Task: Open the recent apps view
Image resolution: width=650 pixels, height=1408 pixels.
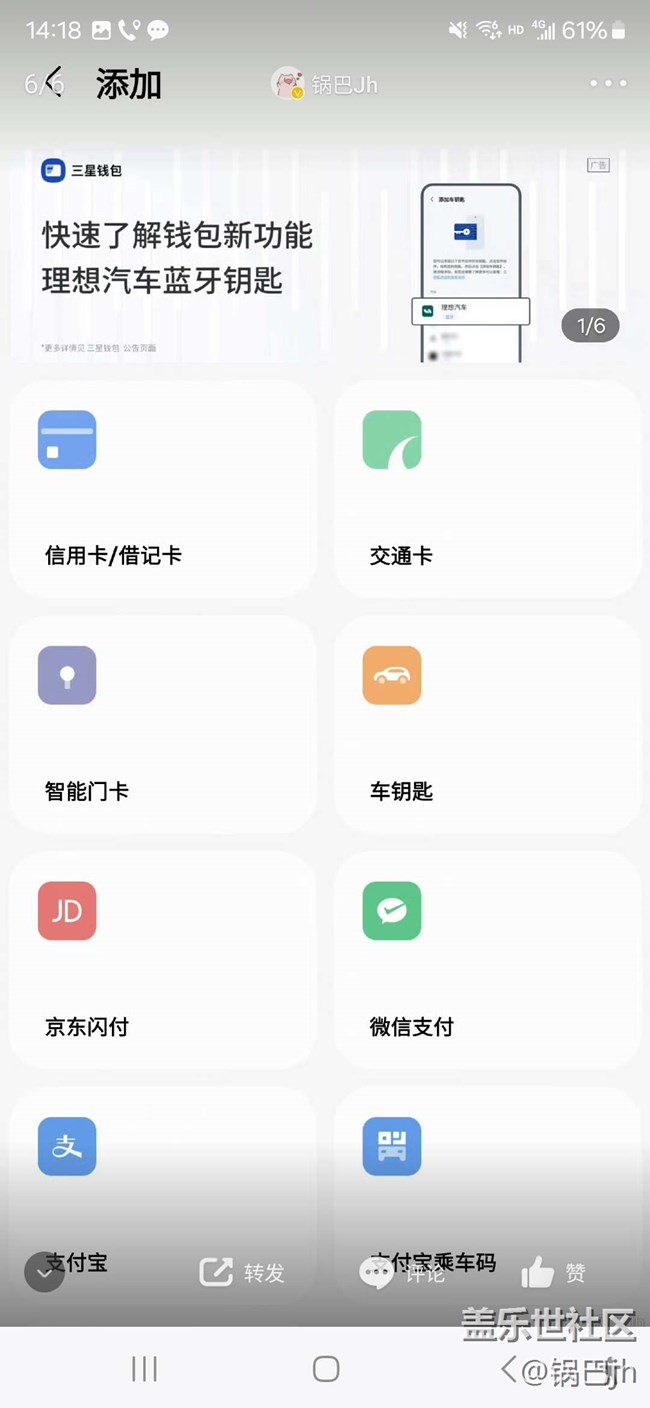Action: 145,1369
